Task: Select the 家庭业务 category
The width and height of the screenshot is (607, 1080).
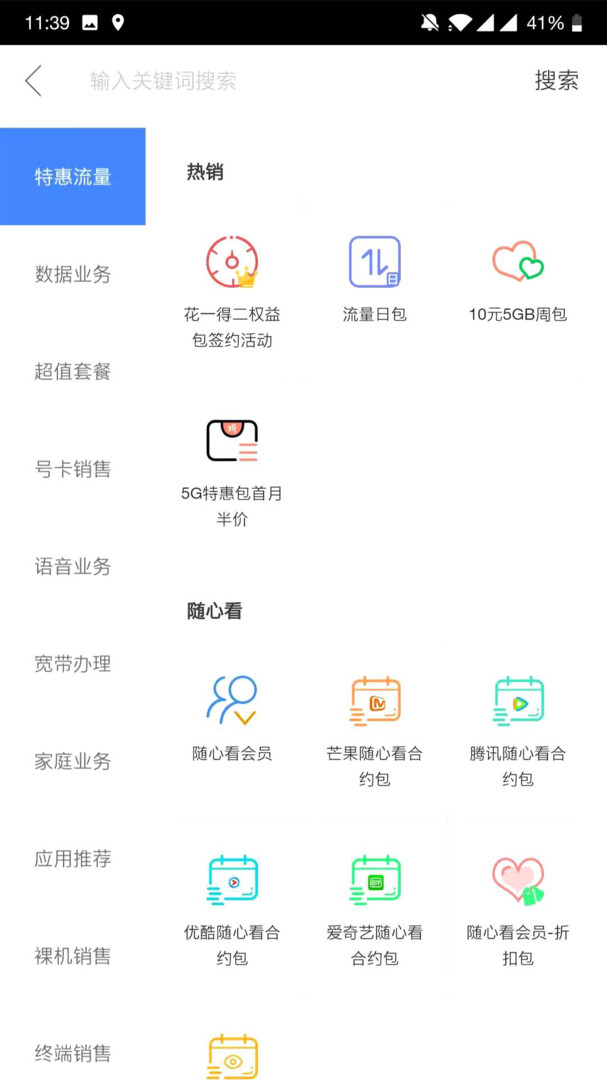Action: pyautogui.click(x=73, y=762)
